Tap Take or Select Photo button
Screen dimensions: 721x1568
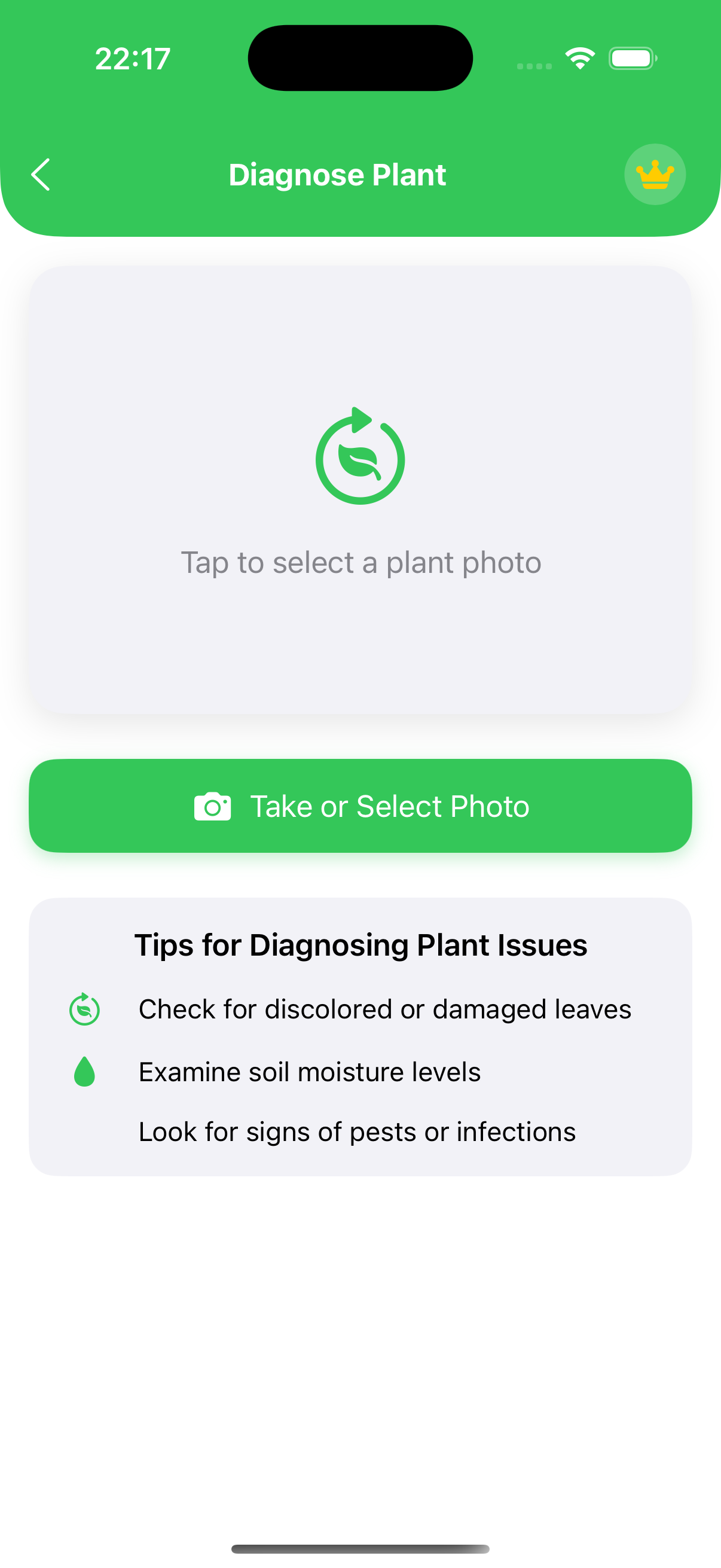point(360,806)
